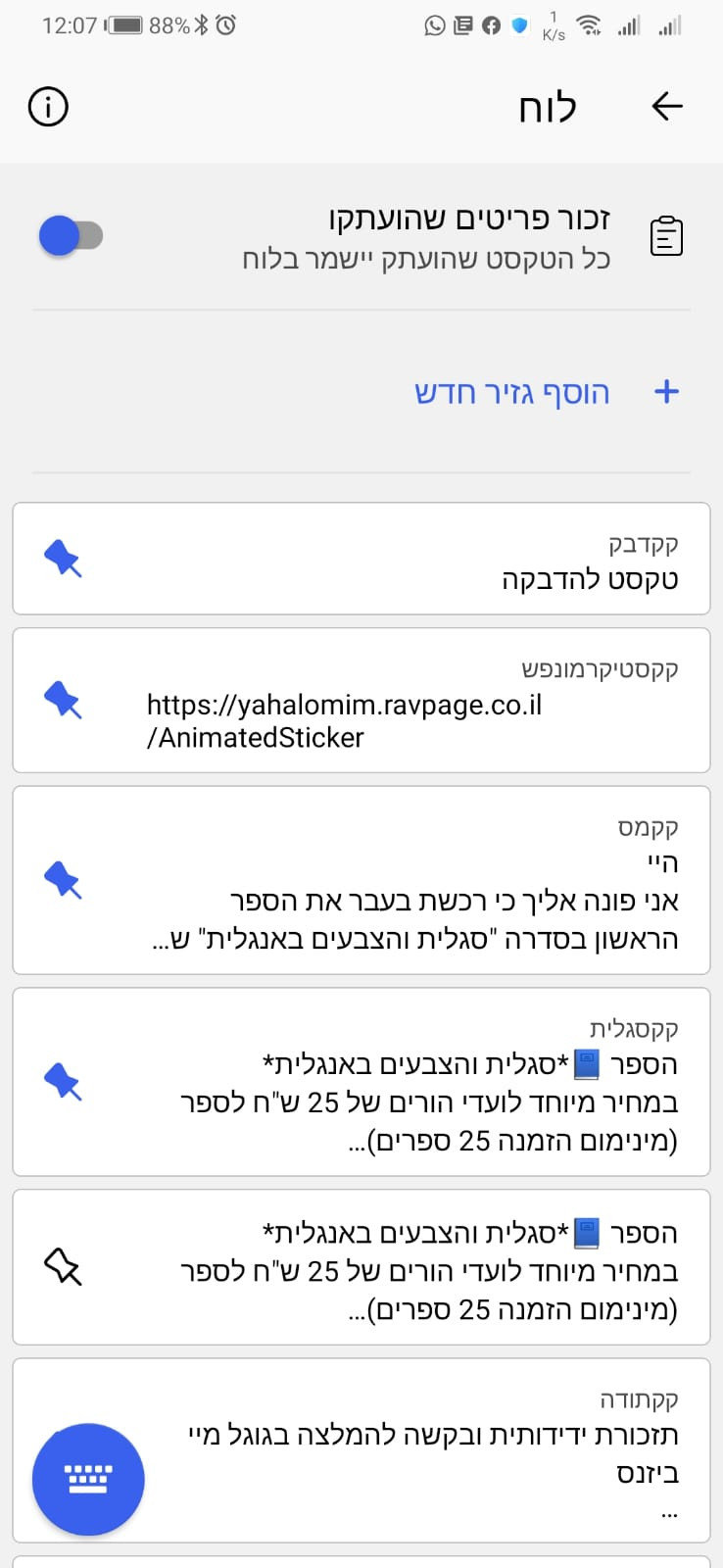Unpin the קקסגלית clip
Viewport: 723px width, 1568px height.
(x=63, y=1082)
